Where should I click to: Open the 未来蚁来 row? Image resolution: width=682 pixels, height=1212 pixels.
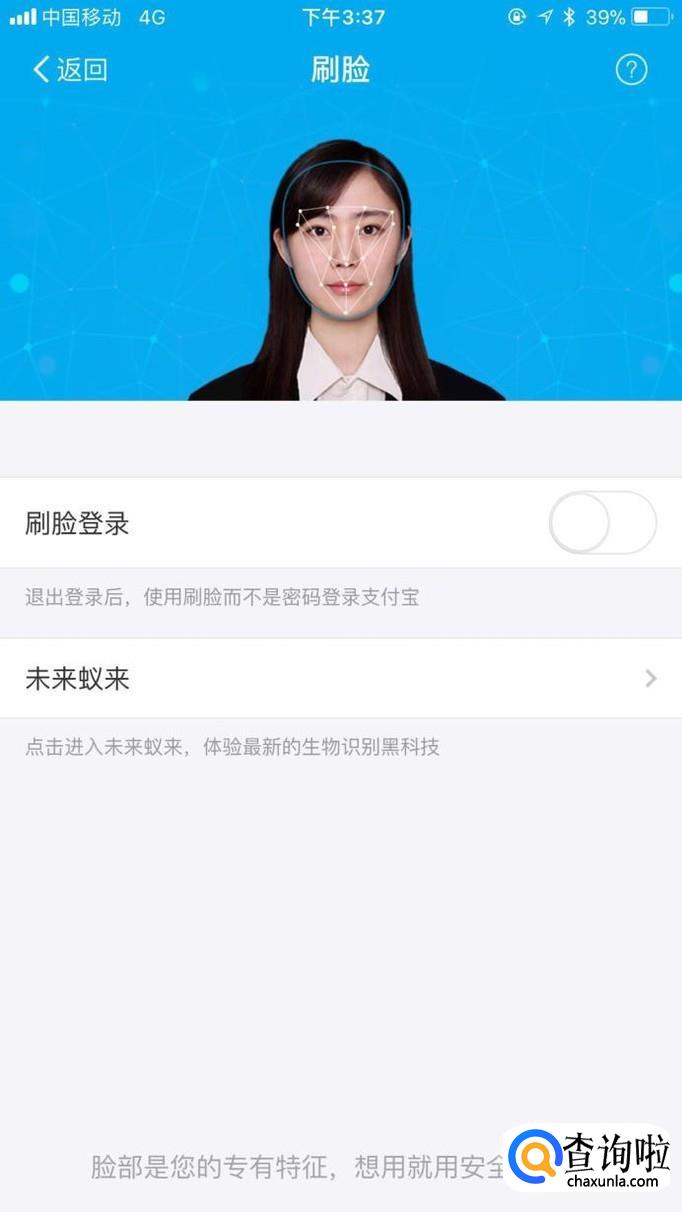[x=340, y=679]
